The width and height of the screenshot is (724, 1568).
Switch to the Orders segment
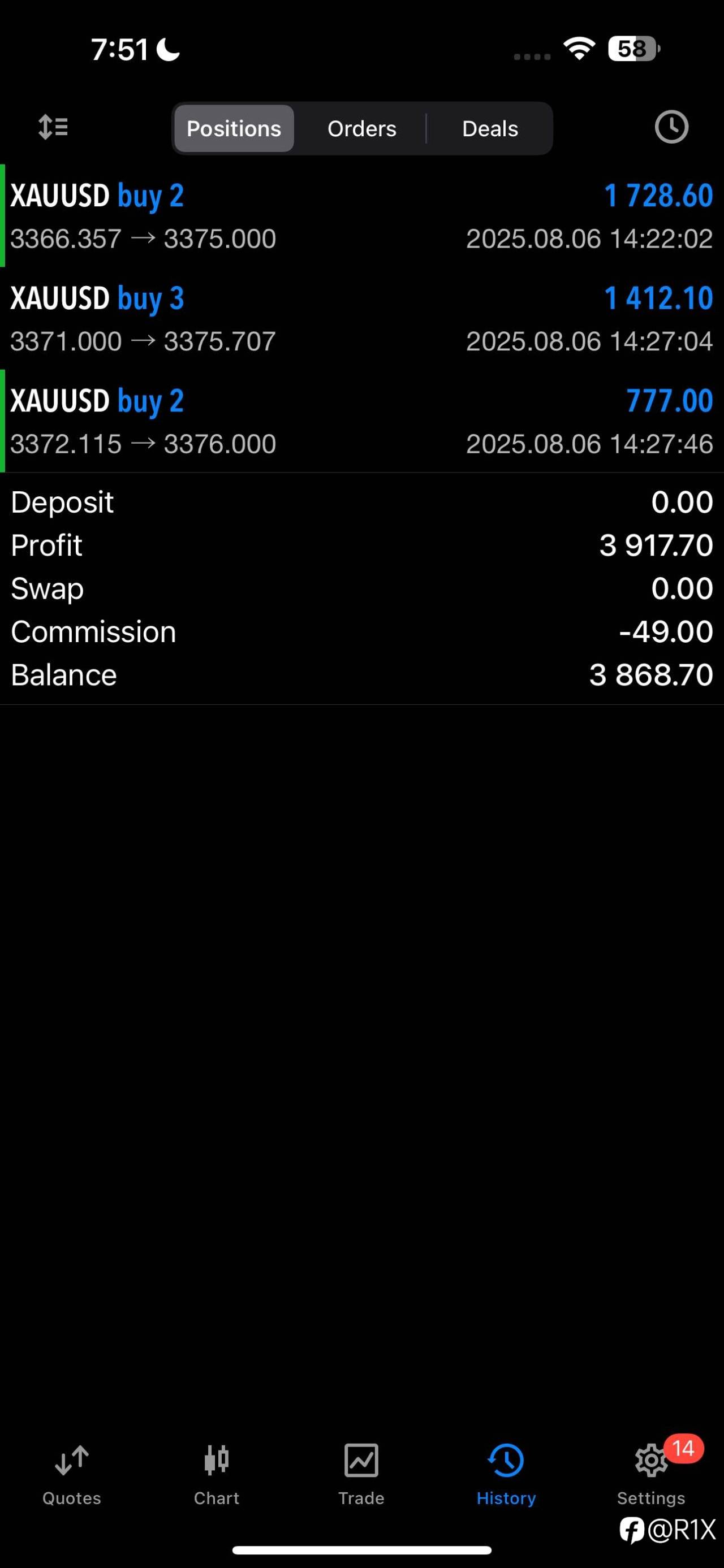[361, 128]
